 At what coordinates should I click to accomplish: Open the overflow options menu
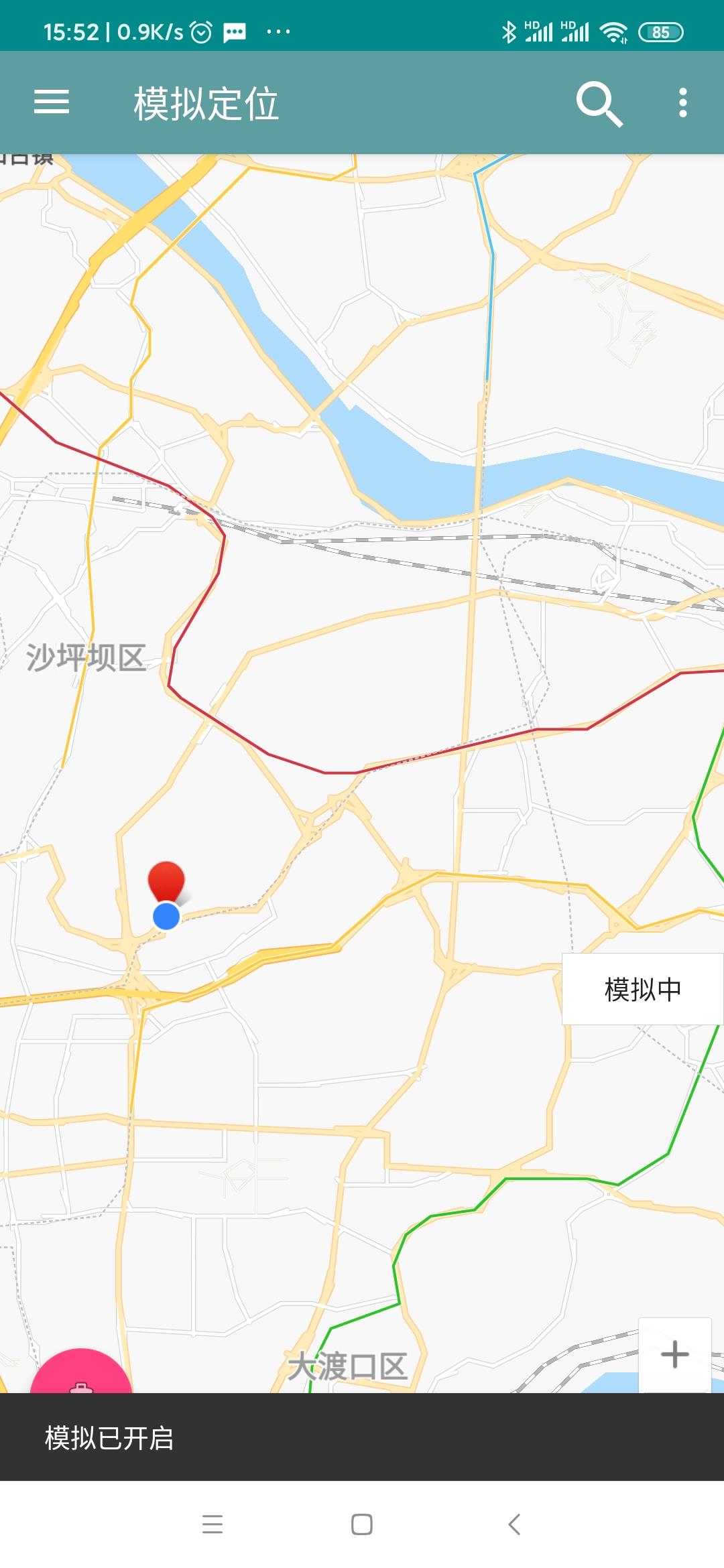coord(682,103)
